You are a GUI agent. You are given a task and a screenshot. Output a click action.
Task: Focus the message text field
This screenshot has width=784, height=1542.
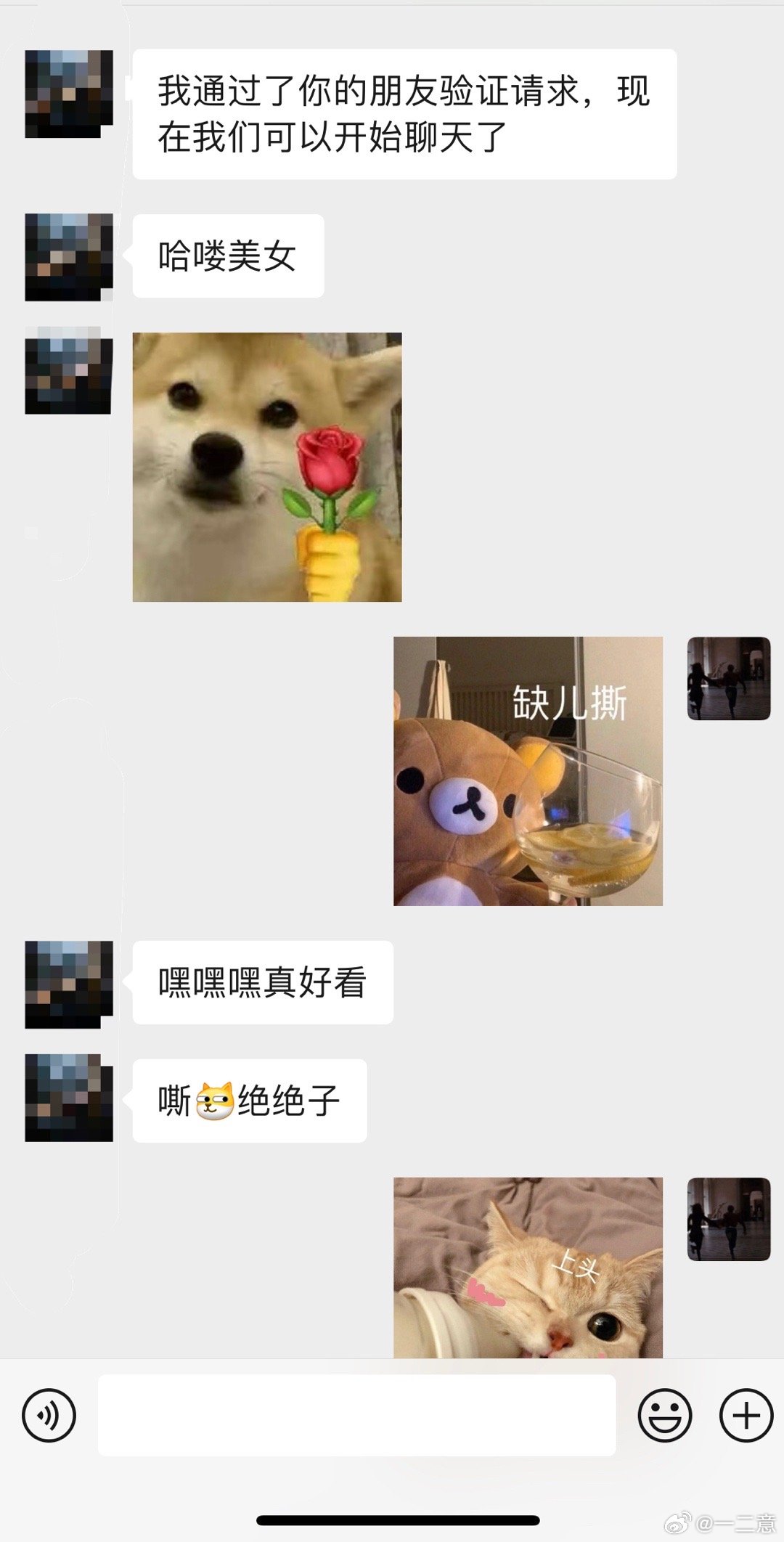356,1415
